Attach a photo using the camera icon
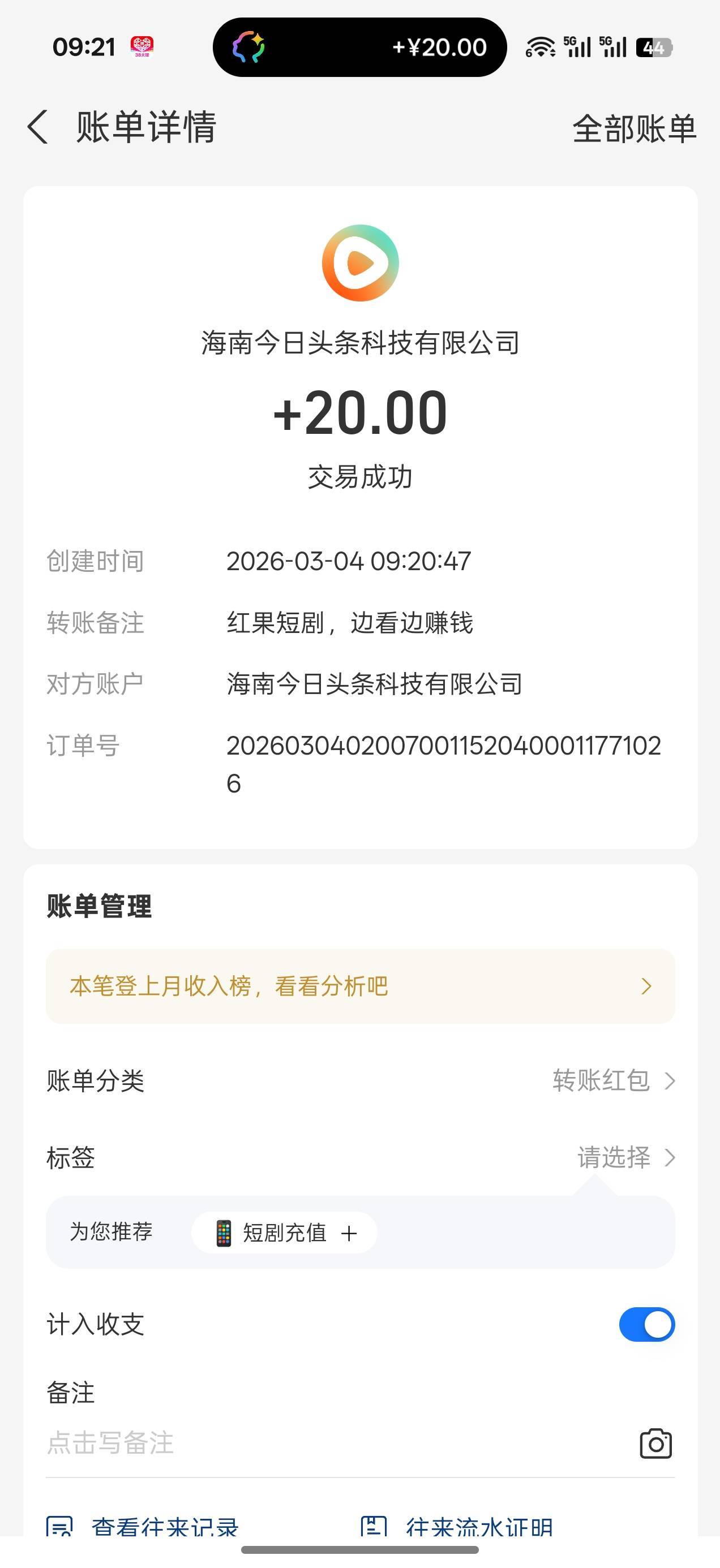The width and height of the screenshot is (720, 1568). (x=655, y=1444)
